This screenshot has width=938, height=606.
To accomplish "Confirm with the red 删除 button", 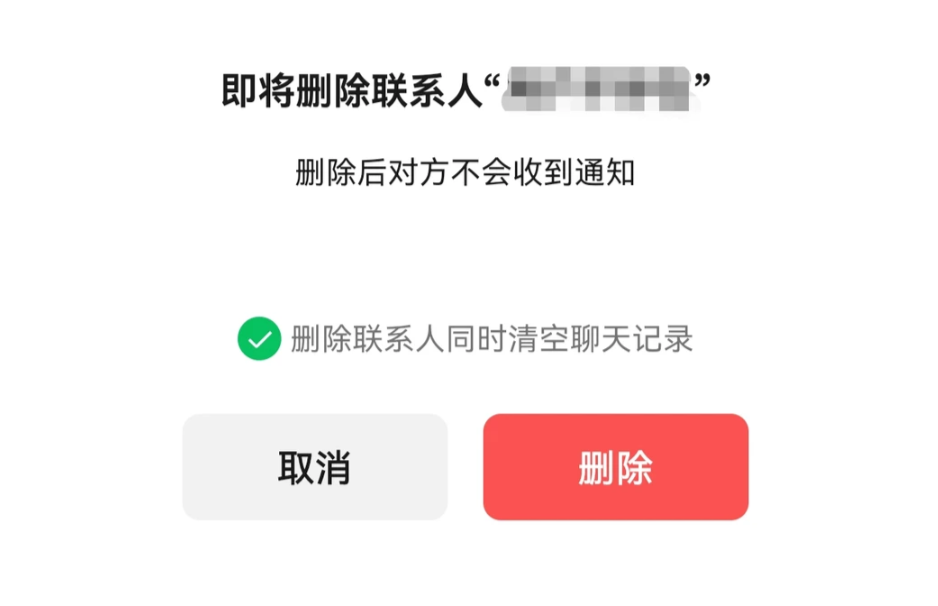I will click(615, 467).
